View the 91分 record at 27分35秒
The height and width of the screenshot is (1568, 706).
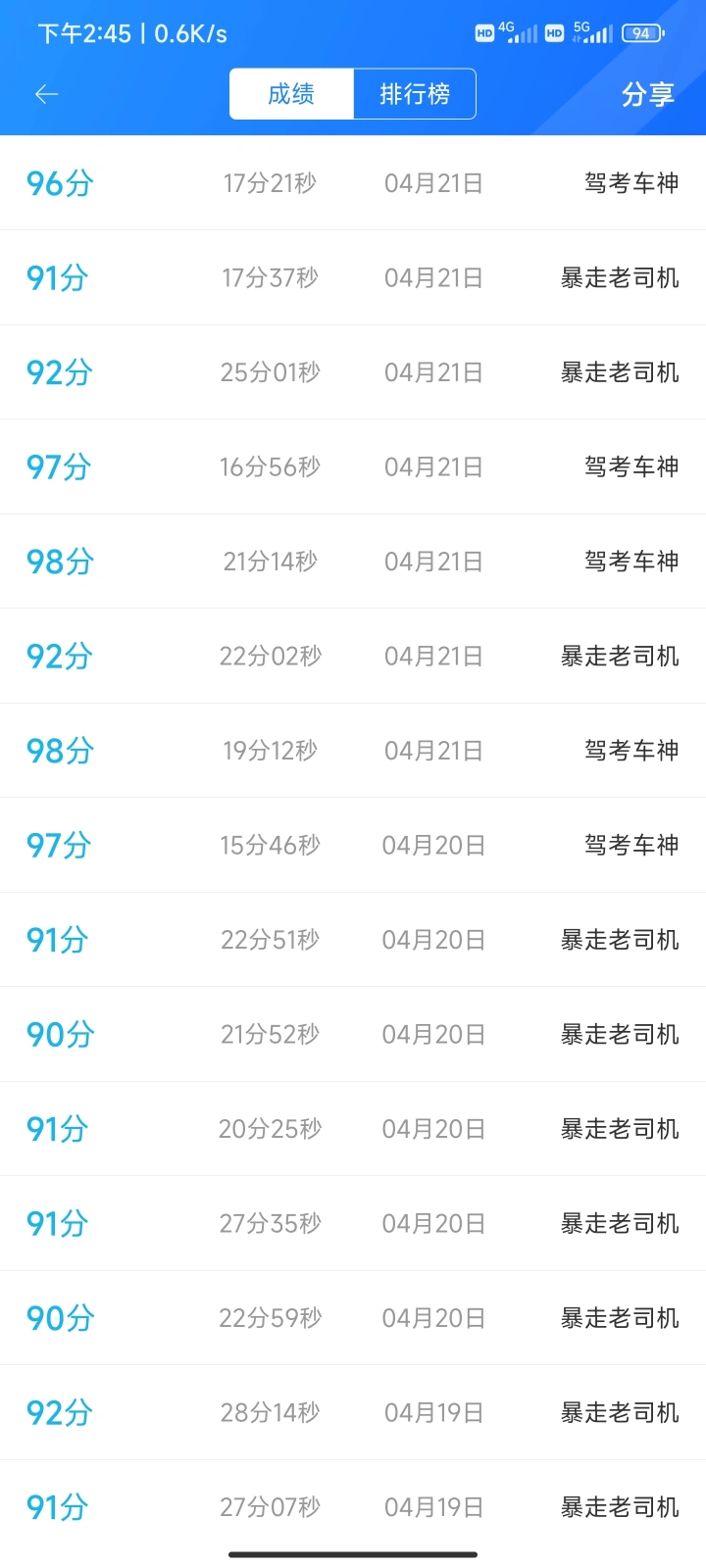click(353, 1224)
